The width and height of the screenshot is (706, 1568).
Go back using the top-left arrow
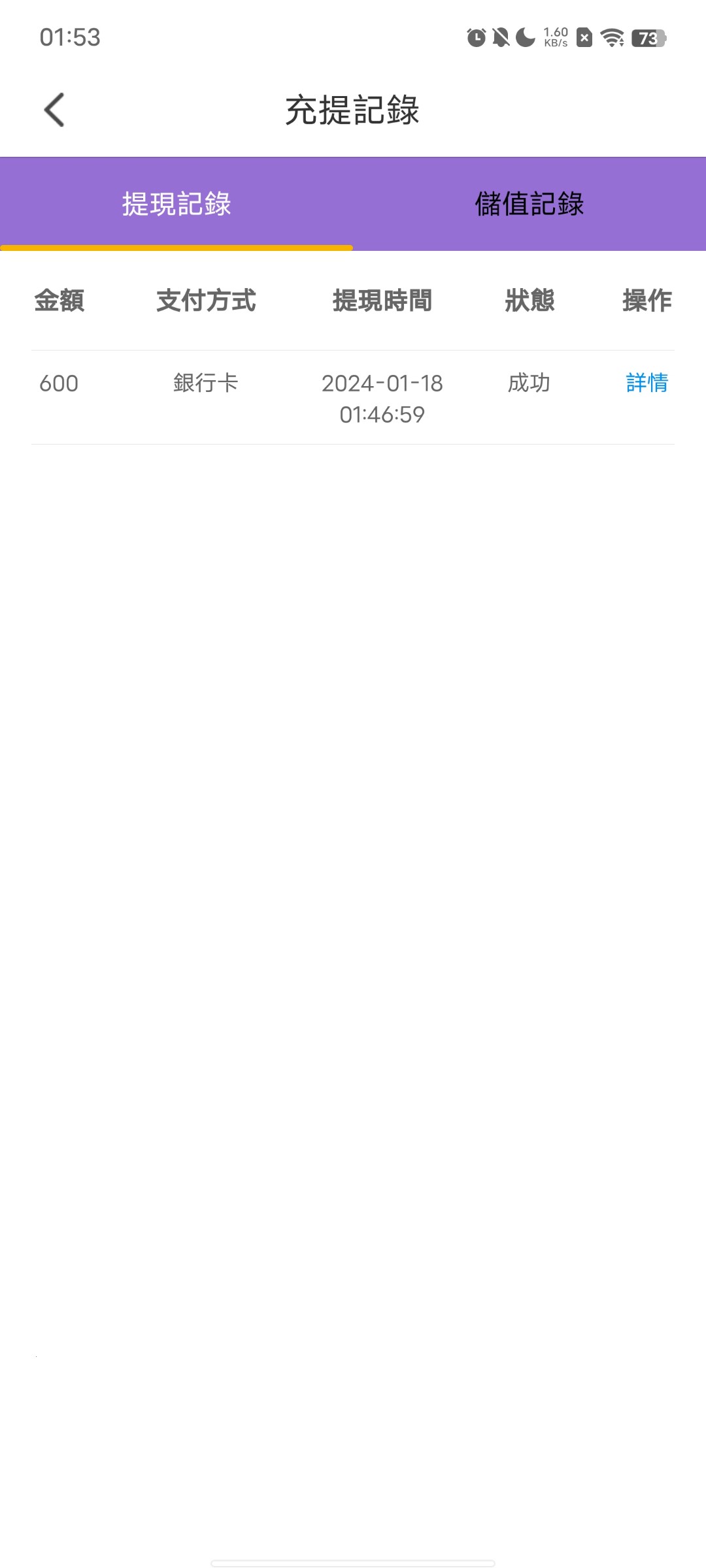point(54,110)
